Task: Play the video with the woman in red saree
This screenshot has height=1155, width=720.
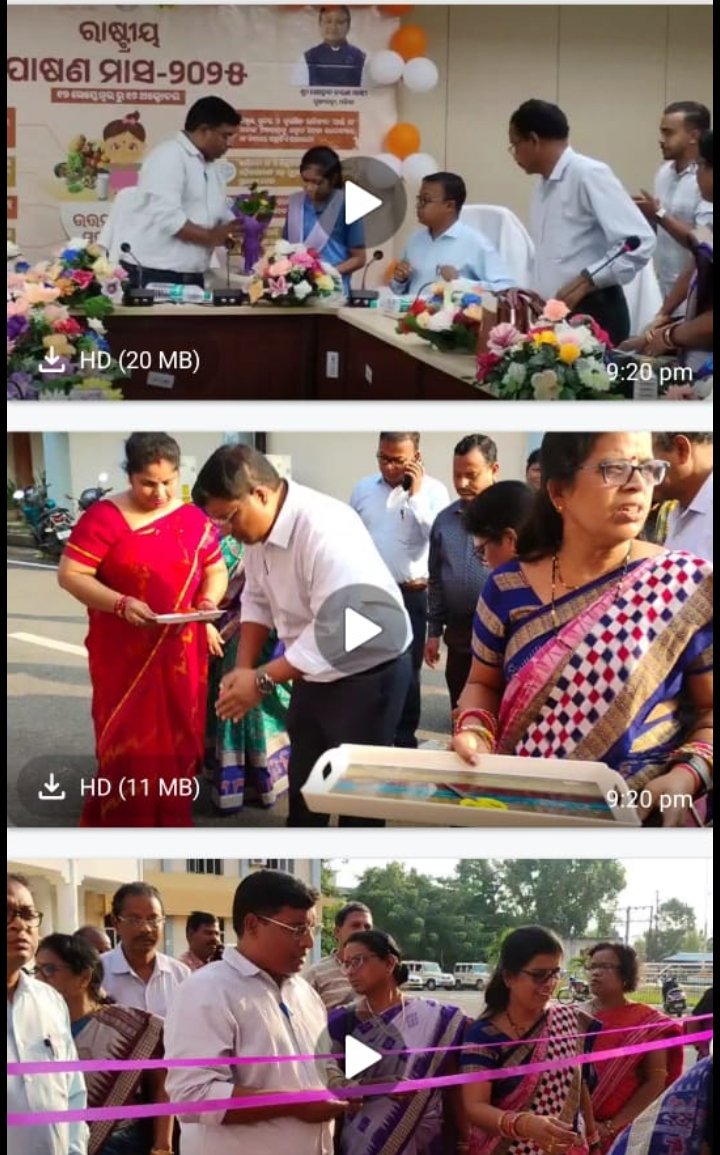Action: click(x=362, y=630)
